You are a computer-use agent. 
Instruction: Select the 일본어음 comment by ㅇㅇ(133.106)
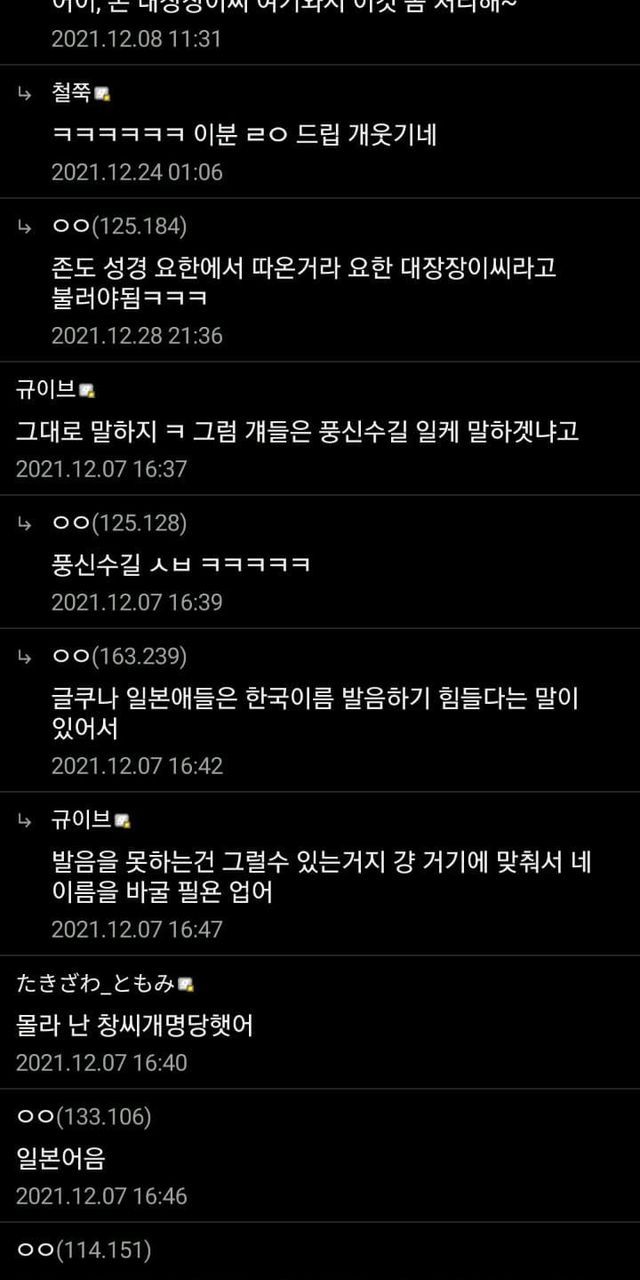[62, 1158]
